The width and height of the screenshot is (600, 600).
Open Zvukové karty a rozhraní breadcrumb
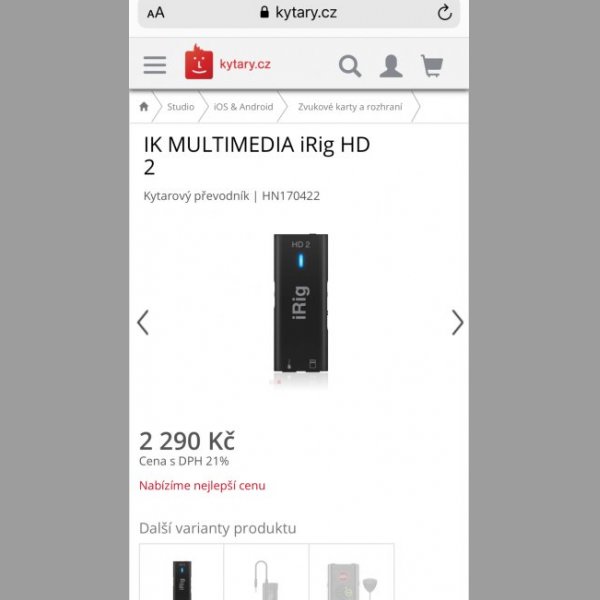pos(351,106)
